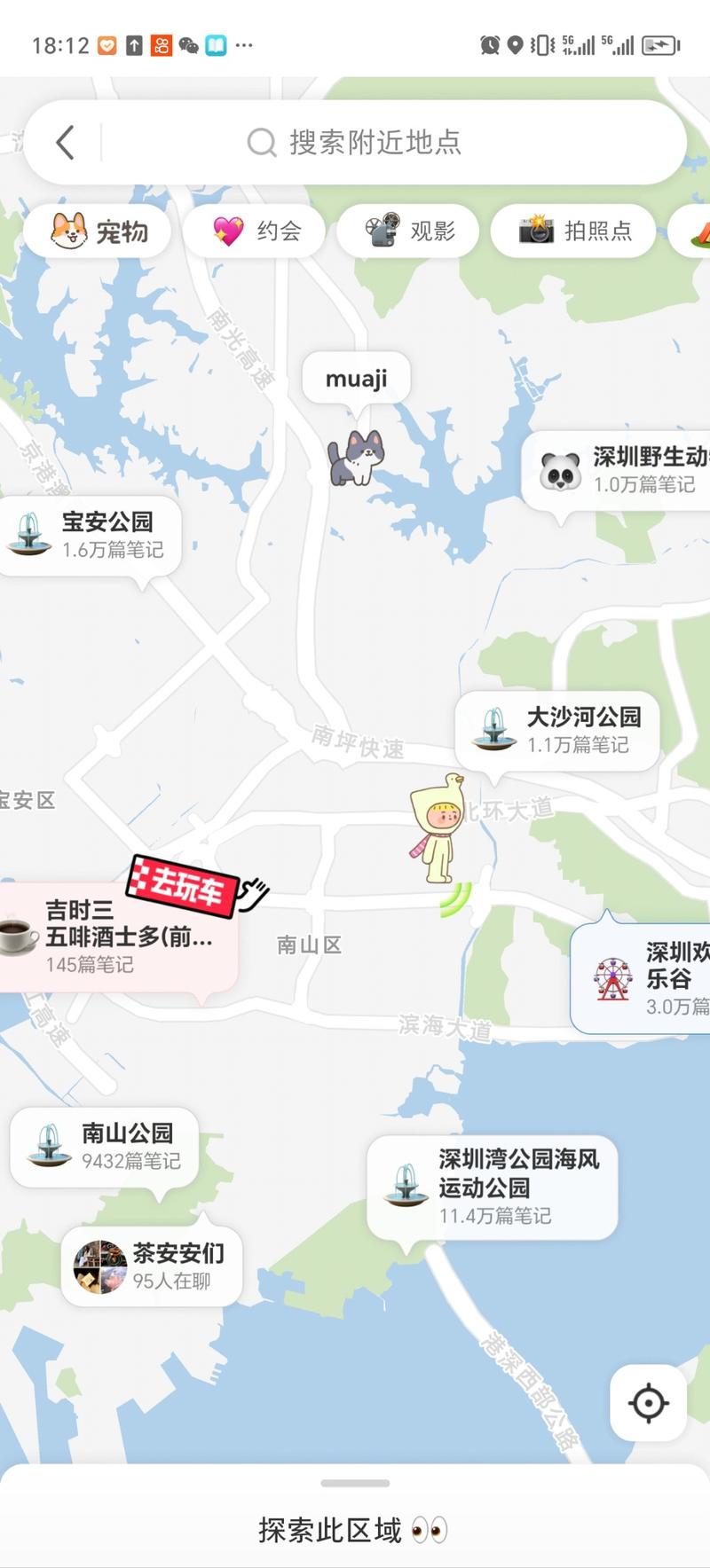Viewport: 710px width, 1568px height.
Task: Select the 拍照点 filter chip
Action: click(574, 231)
